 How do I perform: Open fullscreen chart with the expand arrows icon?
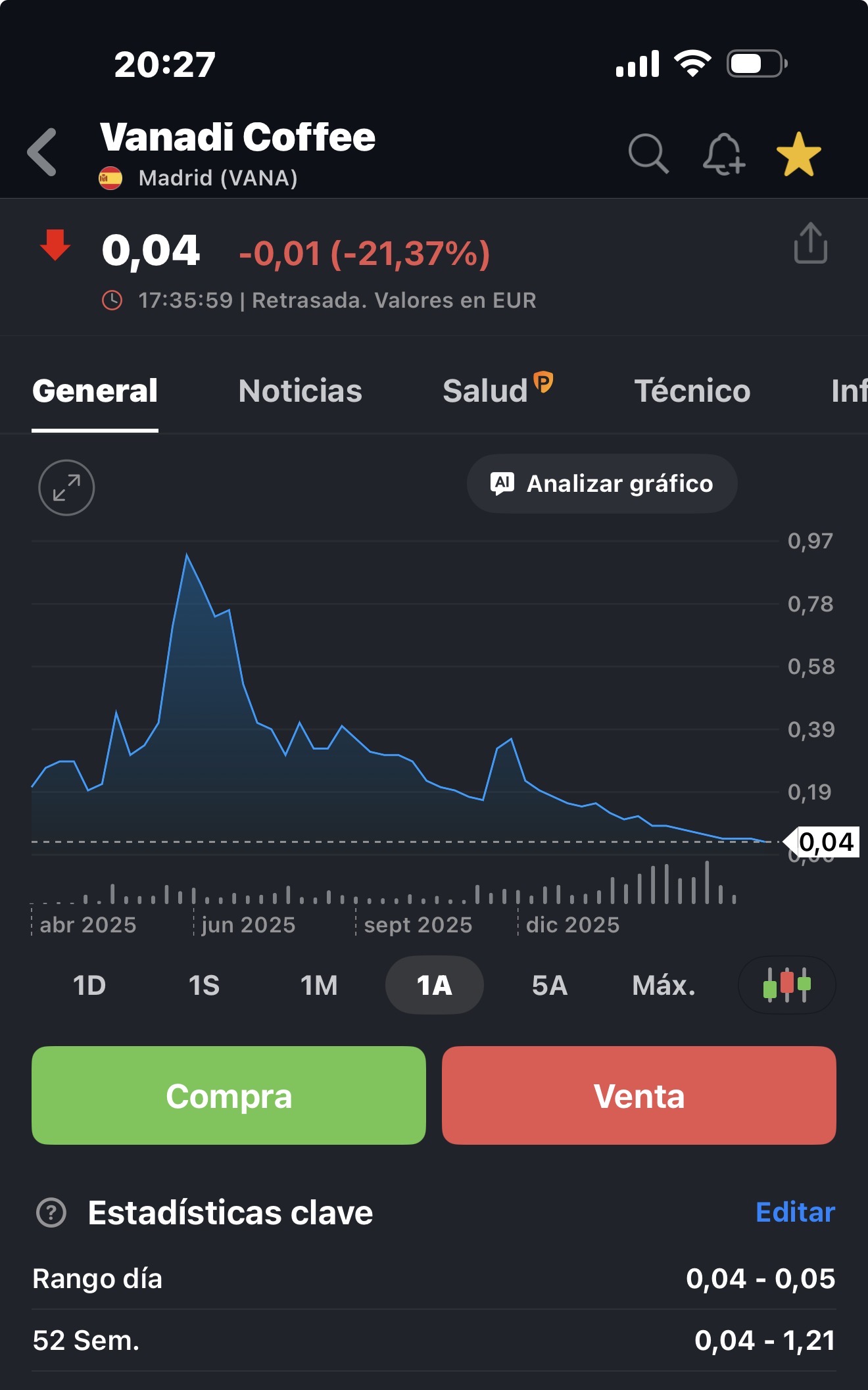pyautogui.click(x=66, y=487)
